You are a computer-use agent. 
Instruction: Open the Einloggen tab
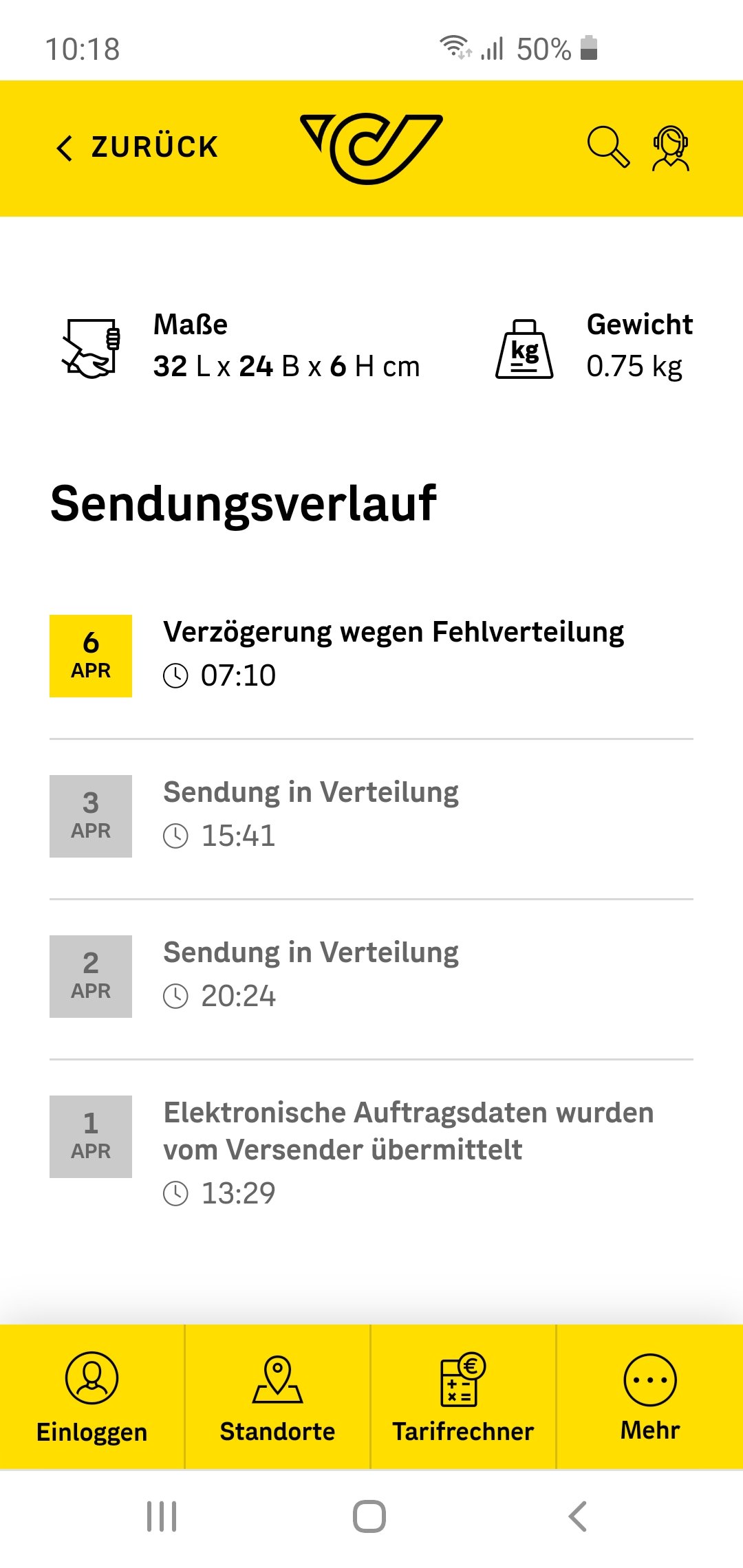92,1397
